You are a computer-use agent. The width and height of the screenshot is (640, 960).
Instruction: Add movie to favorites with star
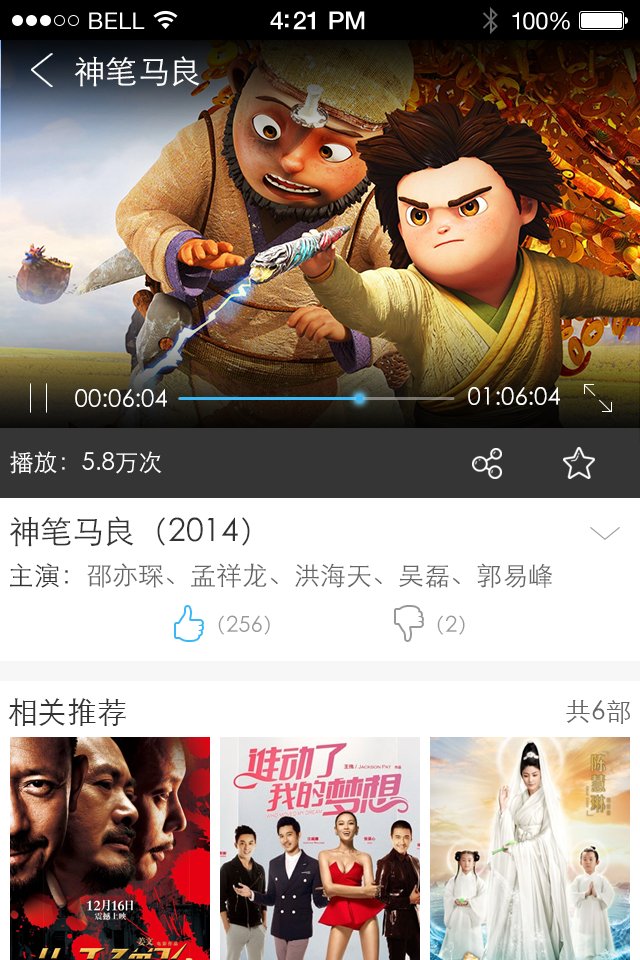(x=578, y=463)
